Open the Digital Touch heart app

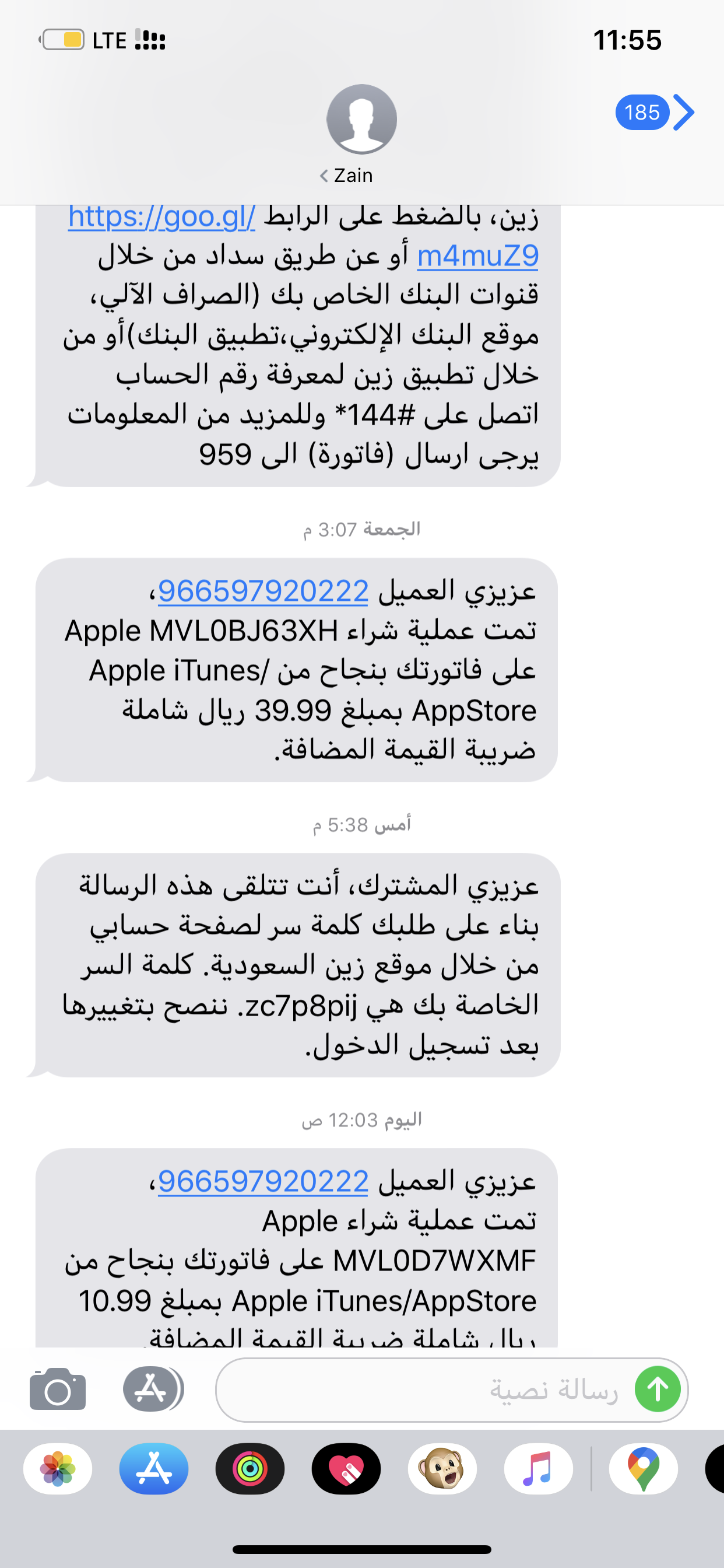pos(346,1469)
